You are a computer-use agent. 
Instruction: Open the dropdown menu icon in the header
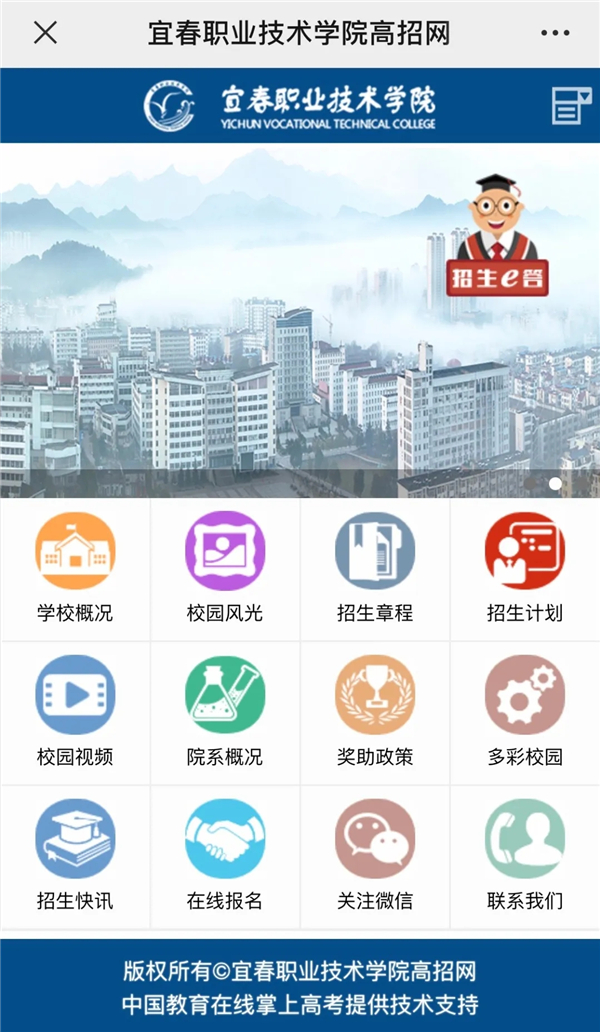point(571,106)
